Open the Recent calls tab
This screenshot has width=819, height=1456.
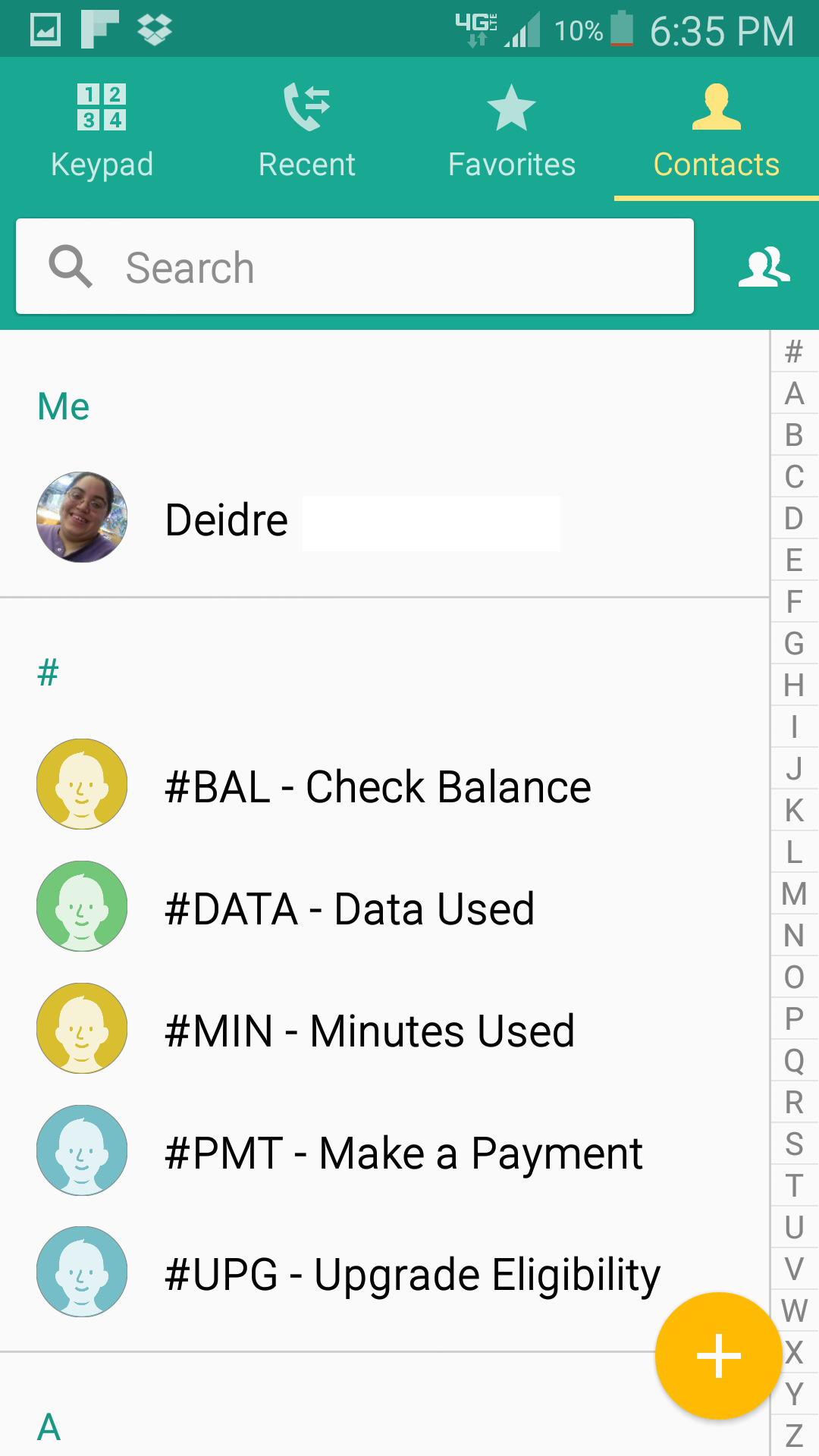tap(306, 130)
